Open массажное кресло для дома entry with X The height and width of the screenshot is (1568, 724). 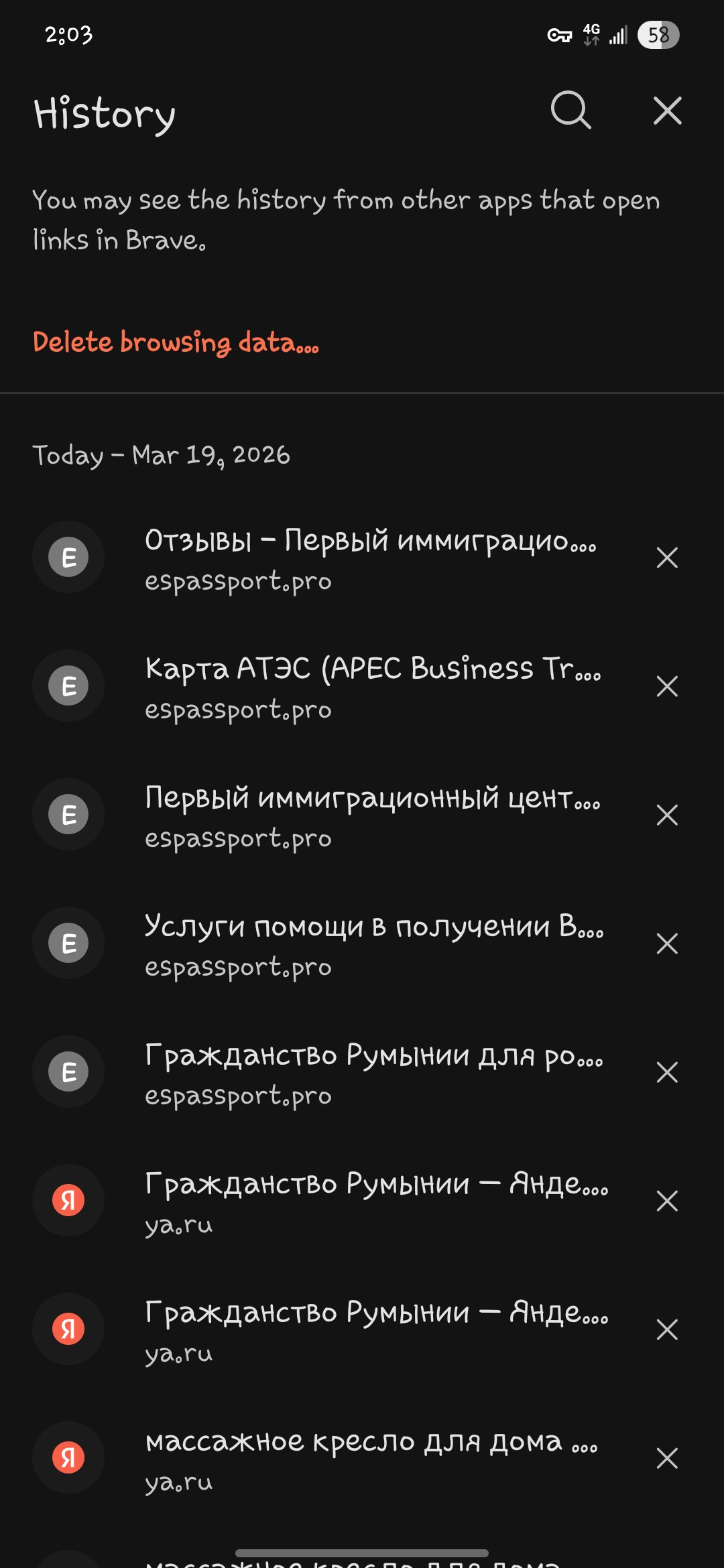[x=370, y=1459]
